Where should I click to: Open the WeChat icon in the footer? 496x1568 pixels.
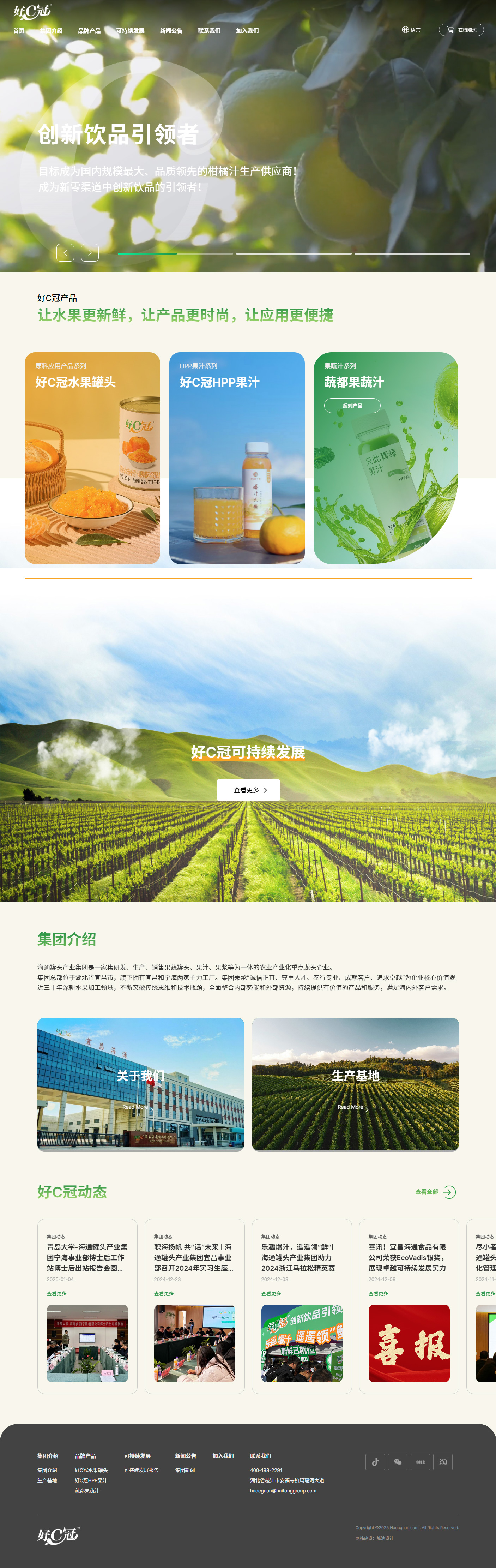coord(398,1462)
